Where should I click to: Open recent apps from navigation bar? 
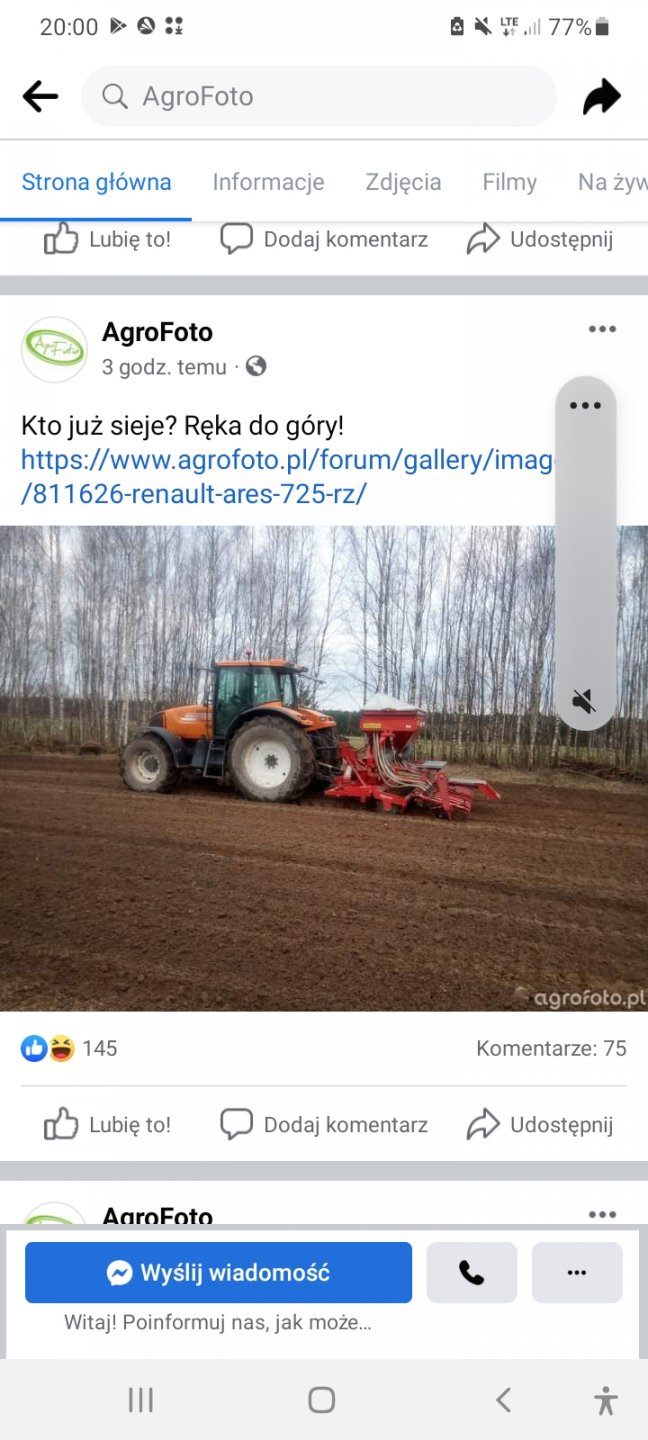[141, 1400]
